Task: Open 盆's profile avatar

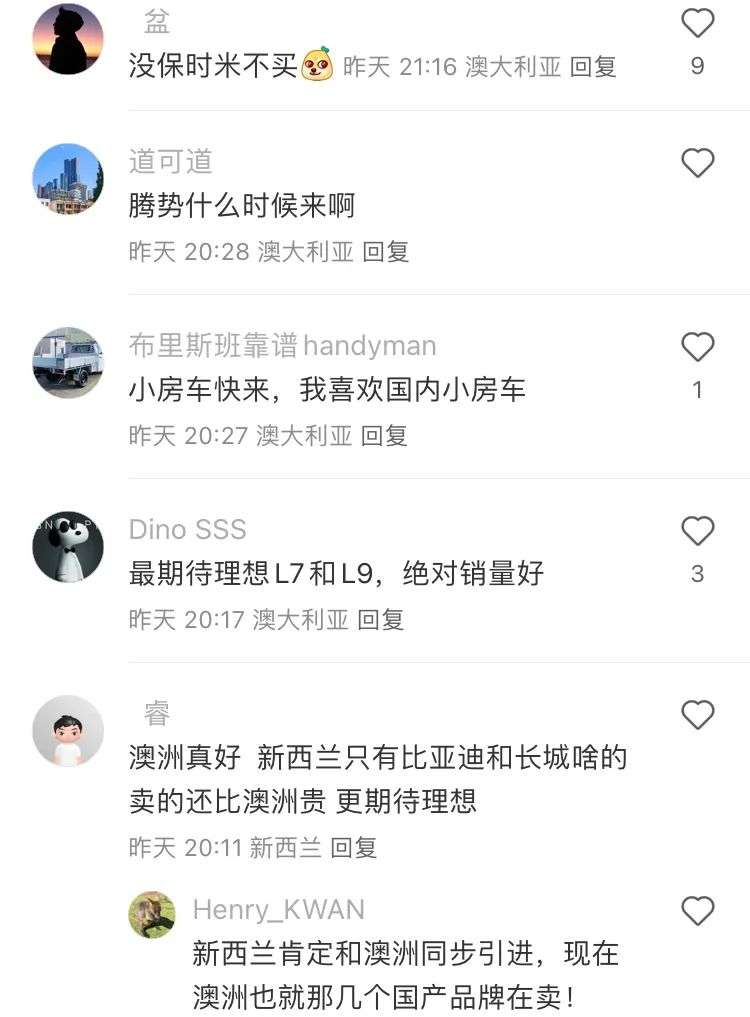Action: click(x=68, y=39)
